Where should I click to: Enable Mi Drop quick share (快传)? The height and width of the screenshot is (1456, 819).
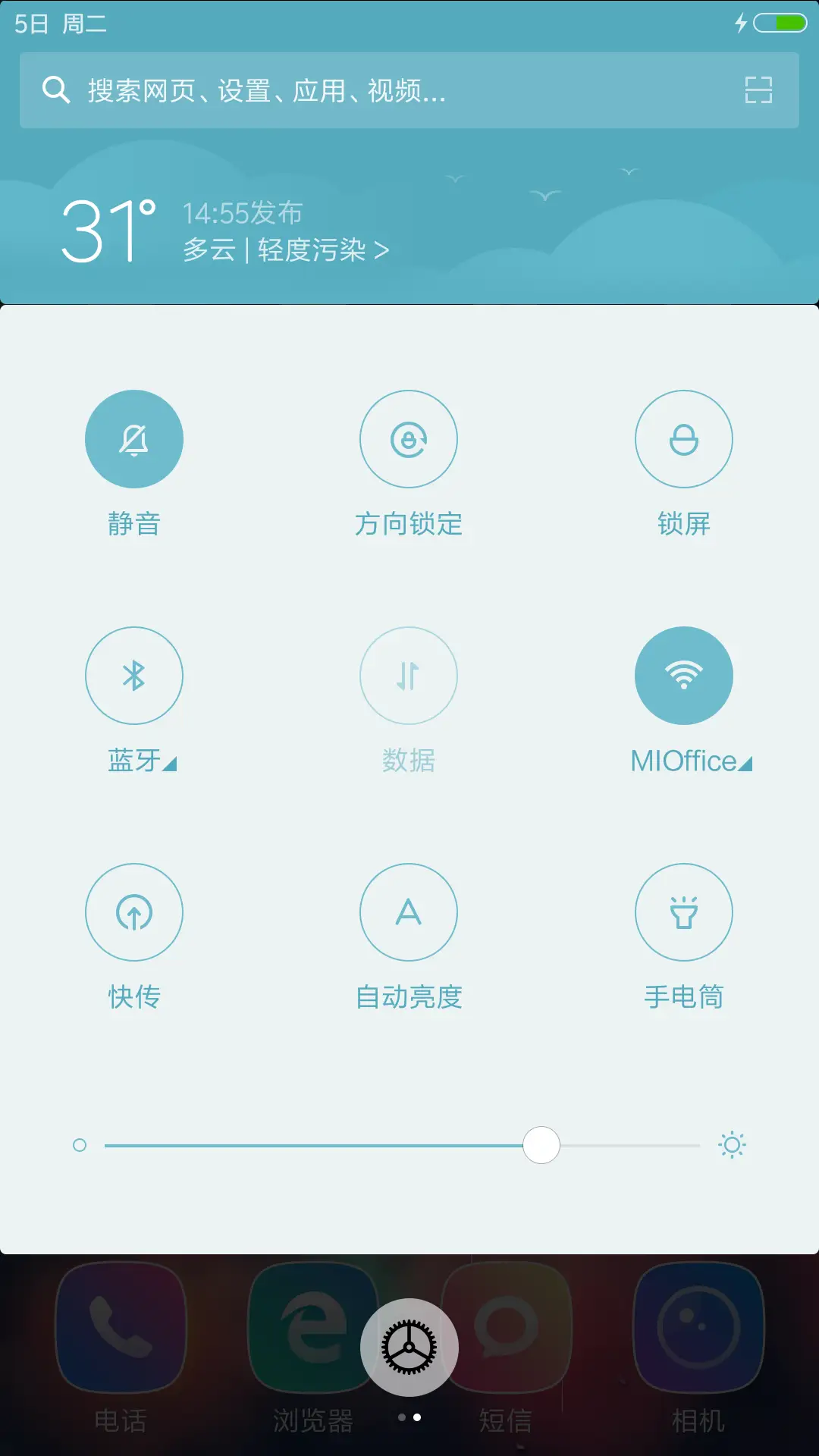pos(134,912)
